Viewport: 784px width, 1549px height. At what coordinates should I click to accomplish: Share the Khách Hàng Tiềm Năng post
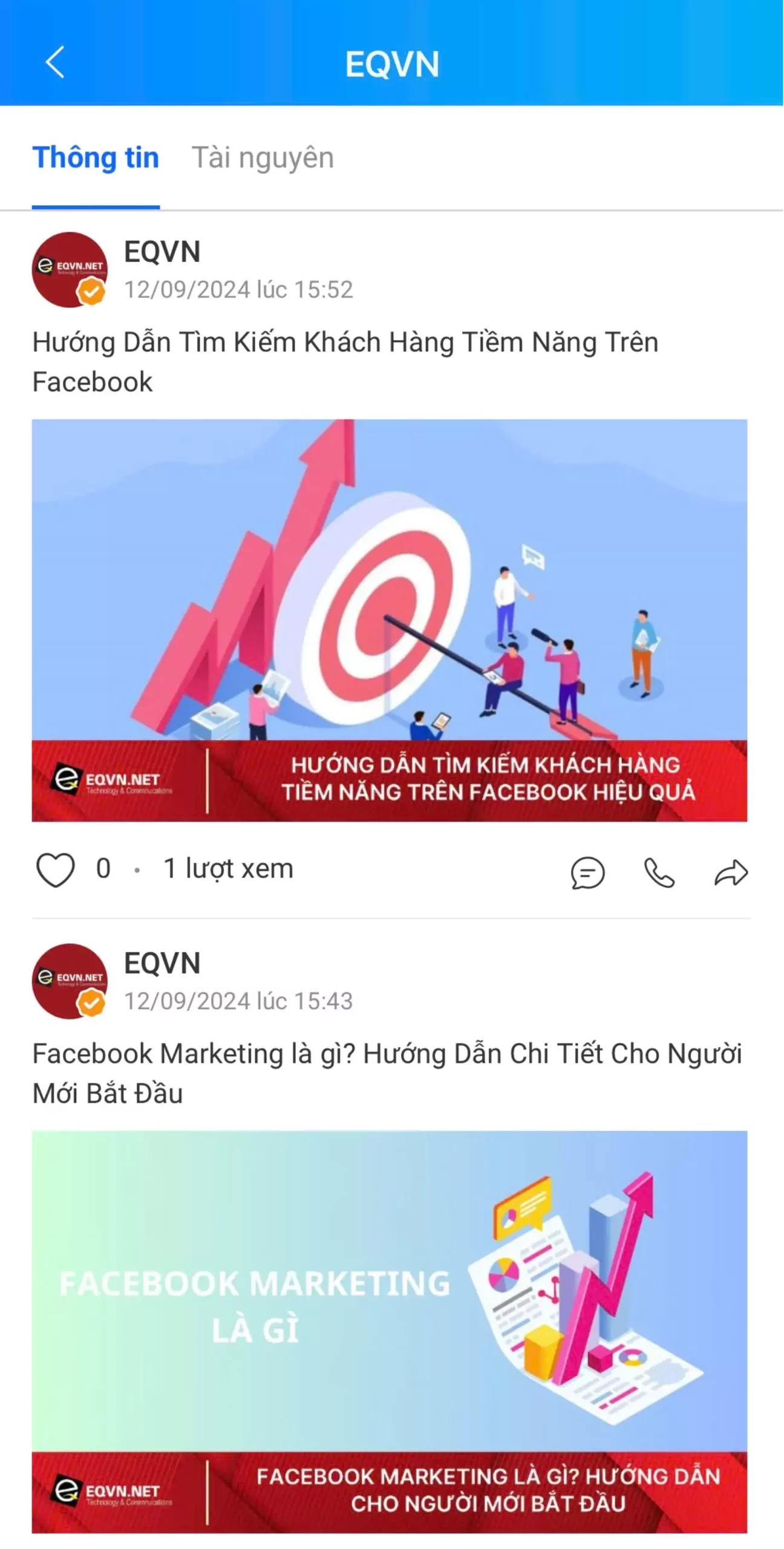[x=731, y=873]
